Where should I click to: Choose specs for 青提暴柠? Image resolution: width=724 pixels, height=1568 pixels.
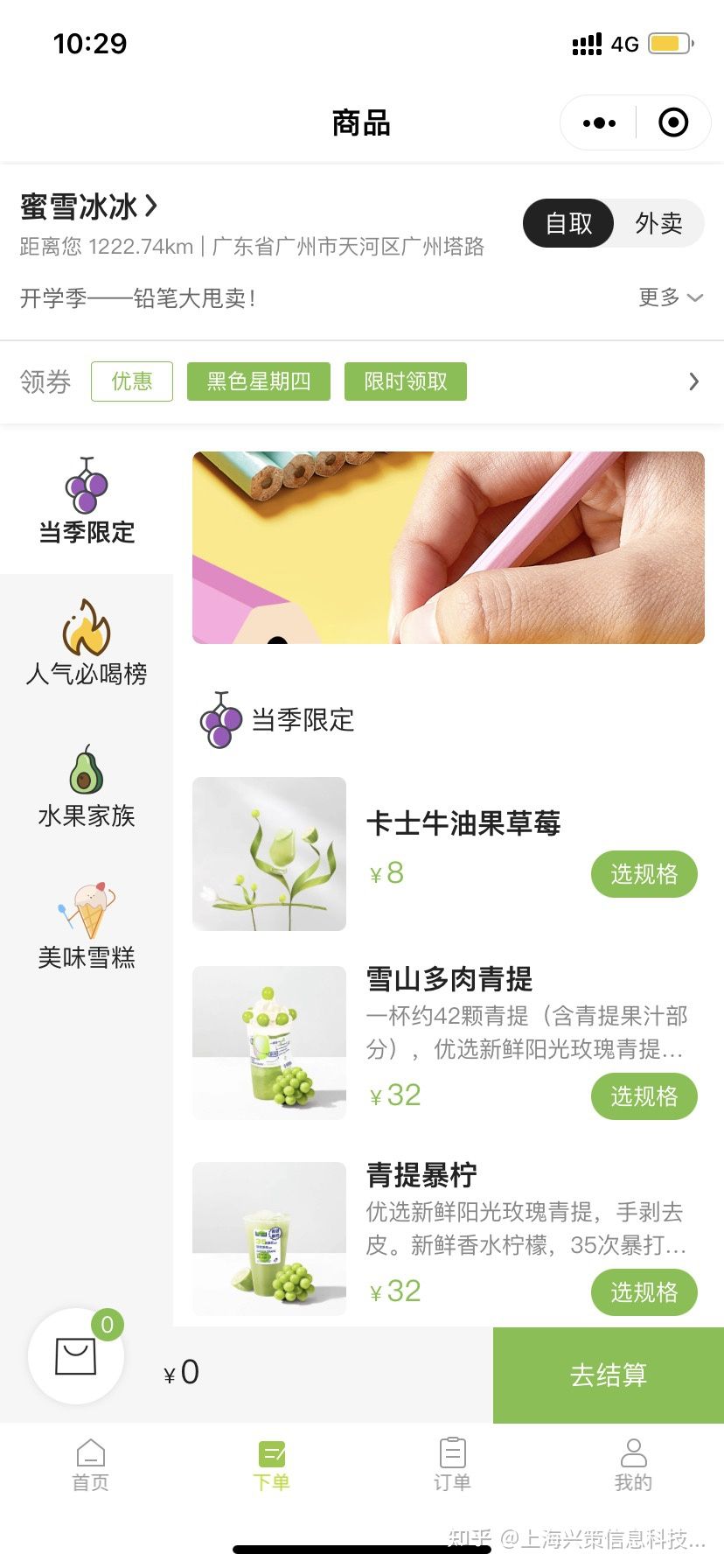(x=644, y=1292)
